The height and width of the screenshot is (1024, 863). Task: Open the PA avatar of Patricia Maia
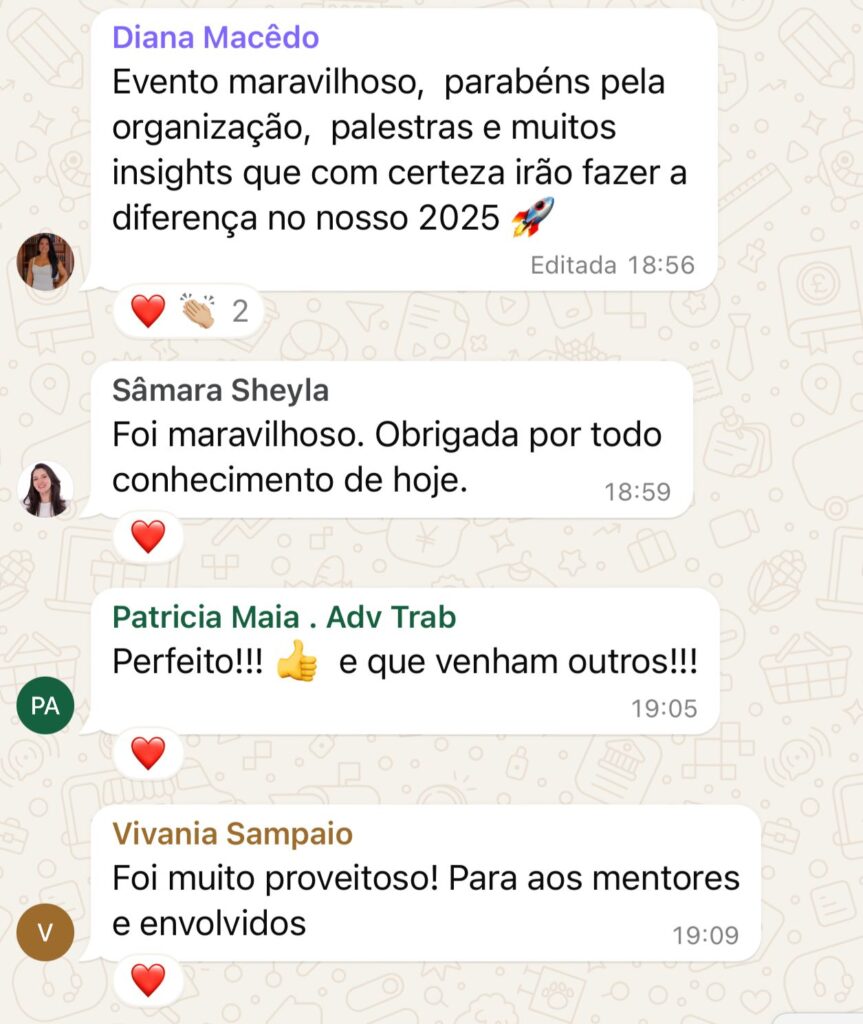click(x=45, y=706)
